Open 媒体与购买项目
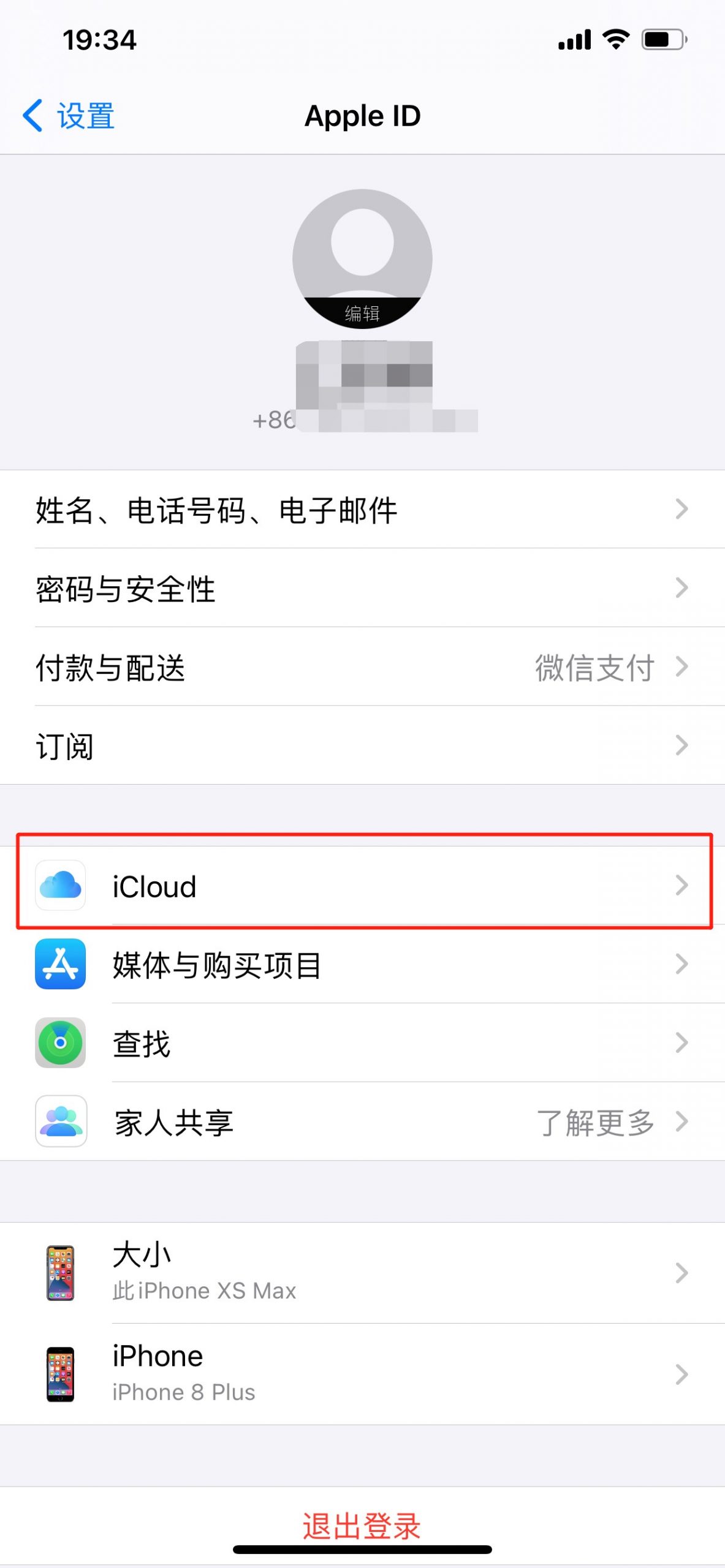The height and width of the screenshot is (1568, 725). (x=362, y=964)
